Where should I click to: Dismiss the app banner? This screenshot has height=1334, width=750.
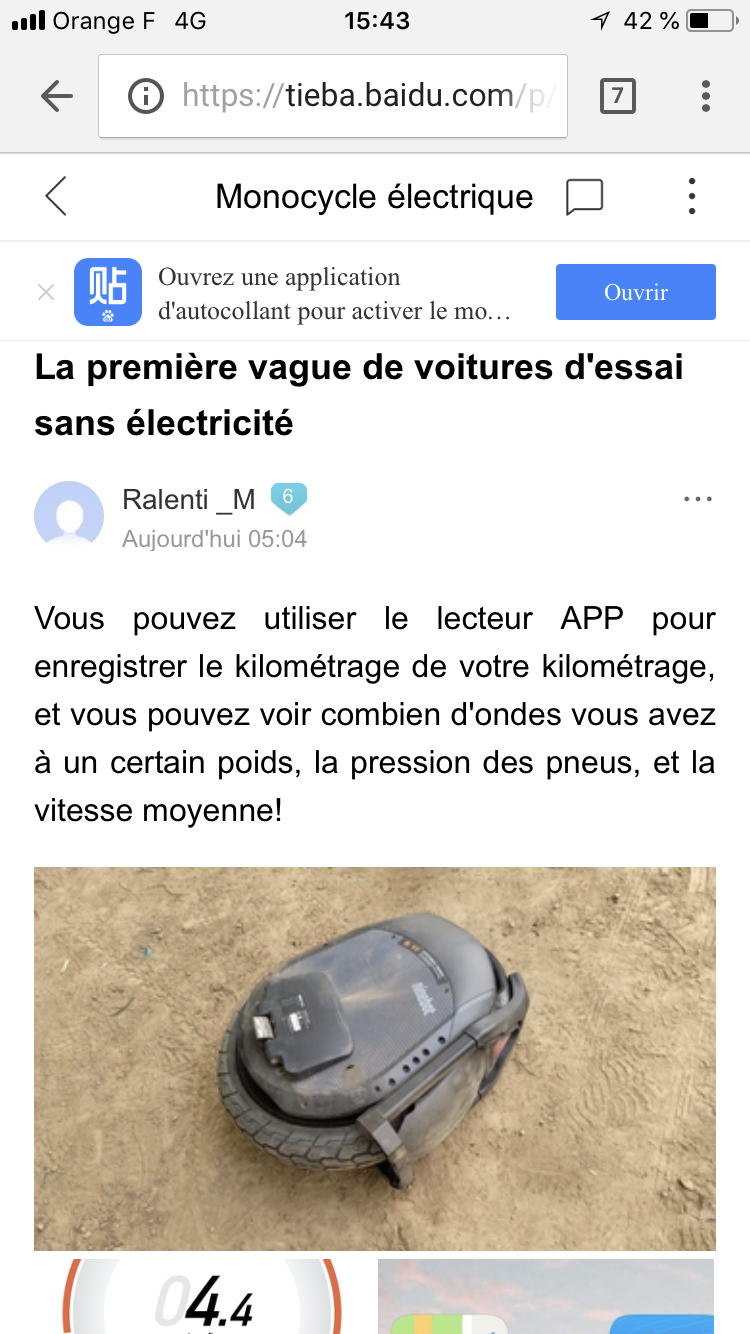(46, 292)
